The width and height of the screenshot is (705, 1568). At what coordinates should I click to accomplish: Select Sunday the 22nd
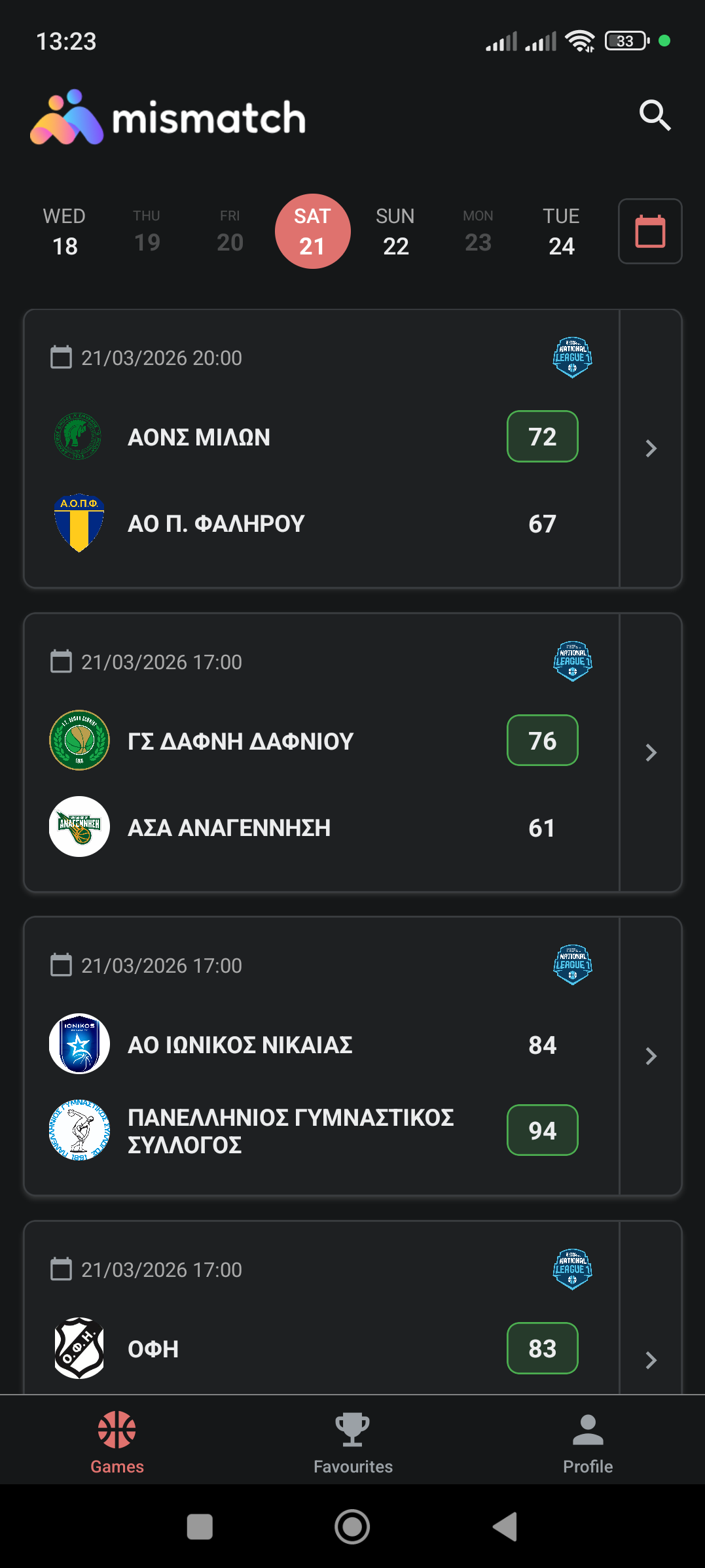click(x=394, y=231)
